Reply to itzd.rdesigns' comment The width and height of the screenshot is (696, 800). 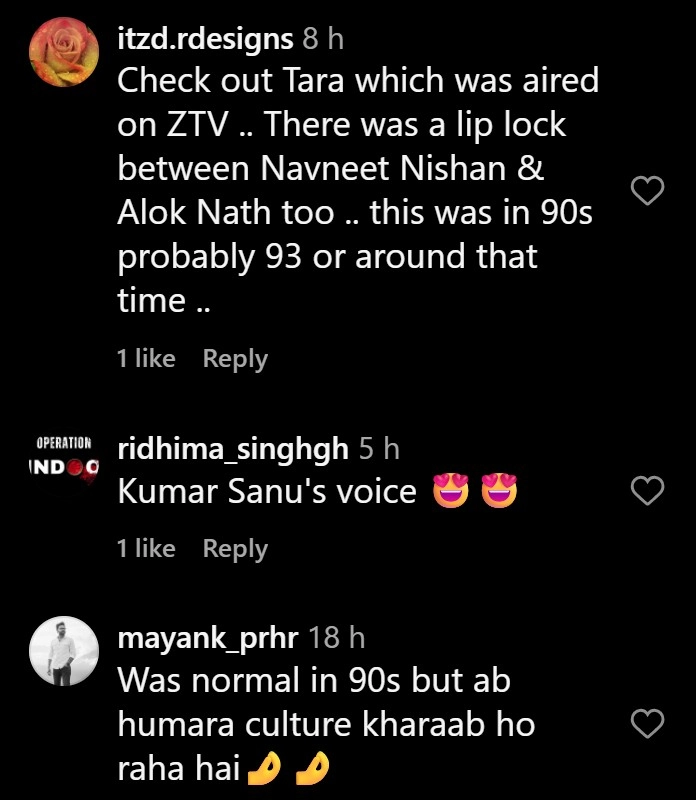coord(235,359)
